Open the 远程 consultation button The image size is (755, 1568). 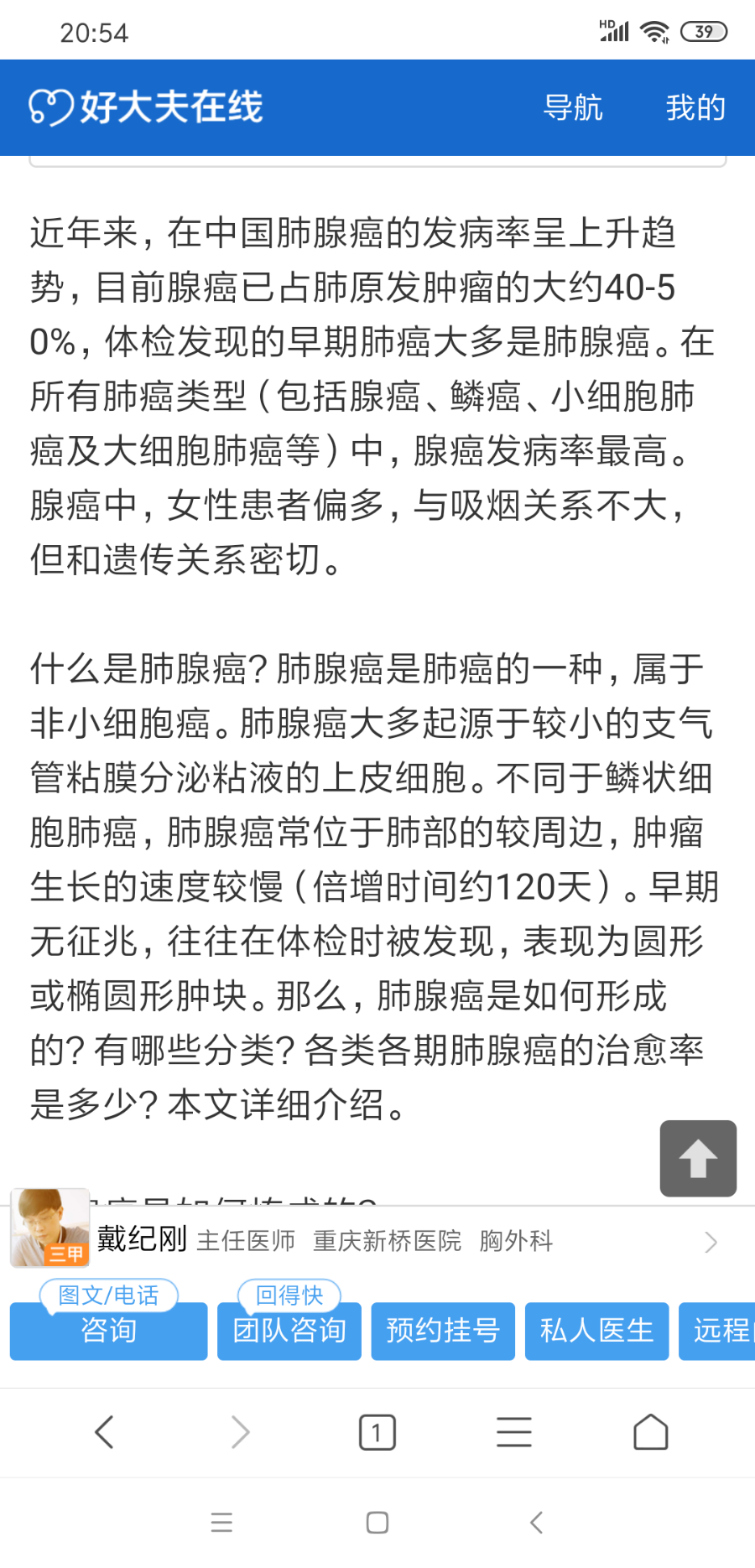(720, 1330)
